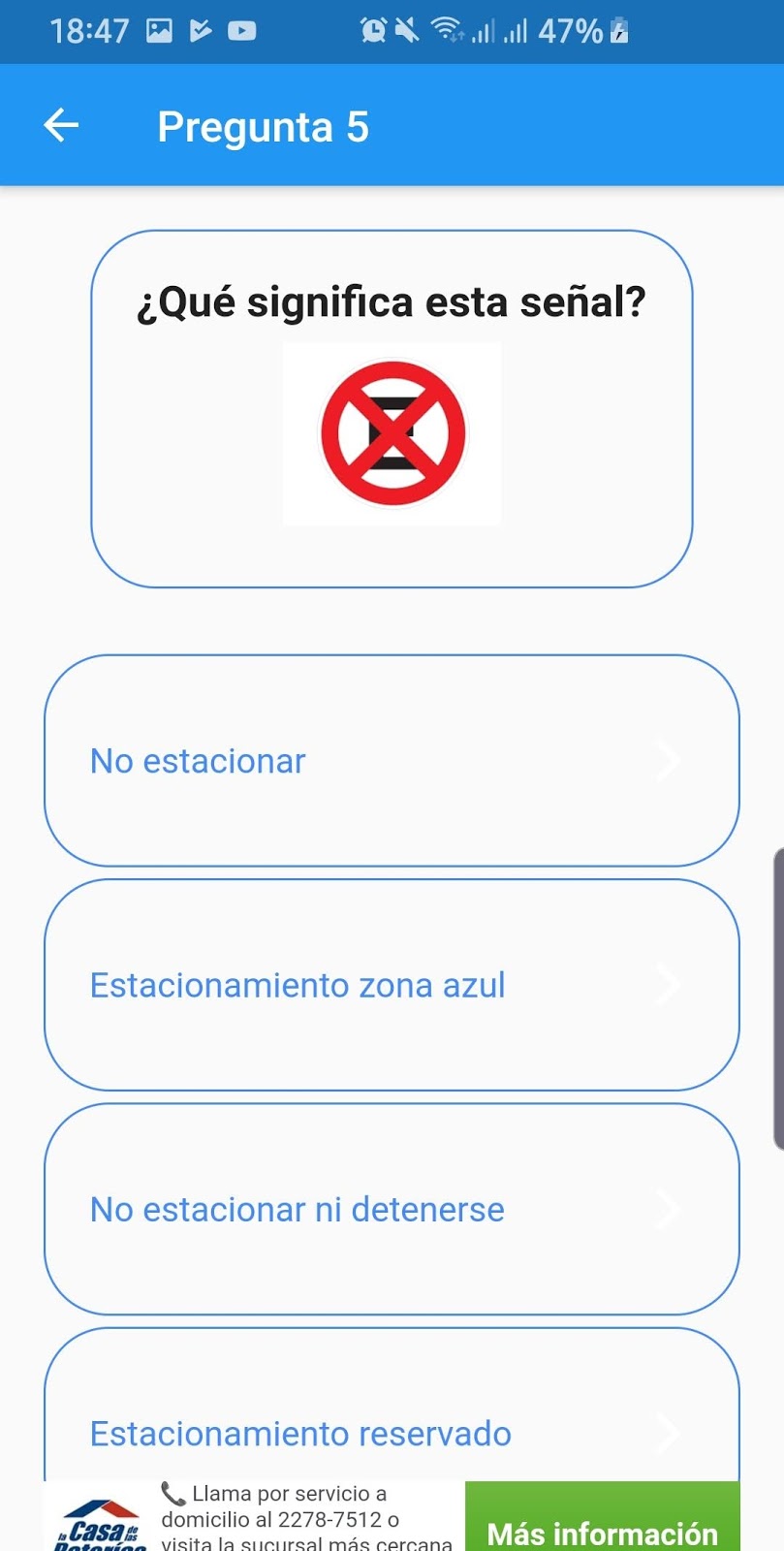Image resolution: width=784 pixels, height=1551 pixels.
Task: Open the 'Más información' ad button
Action: click(x=602, y=1522)
